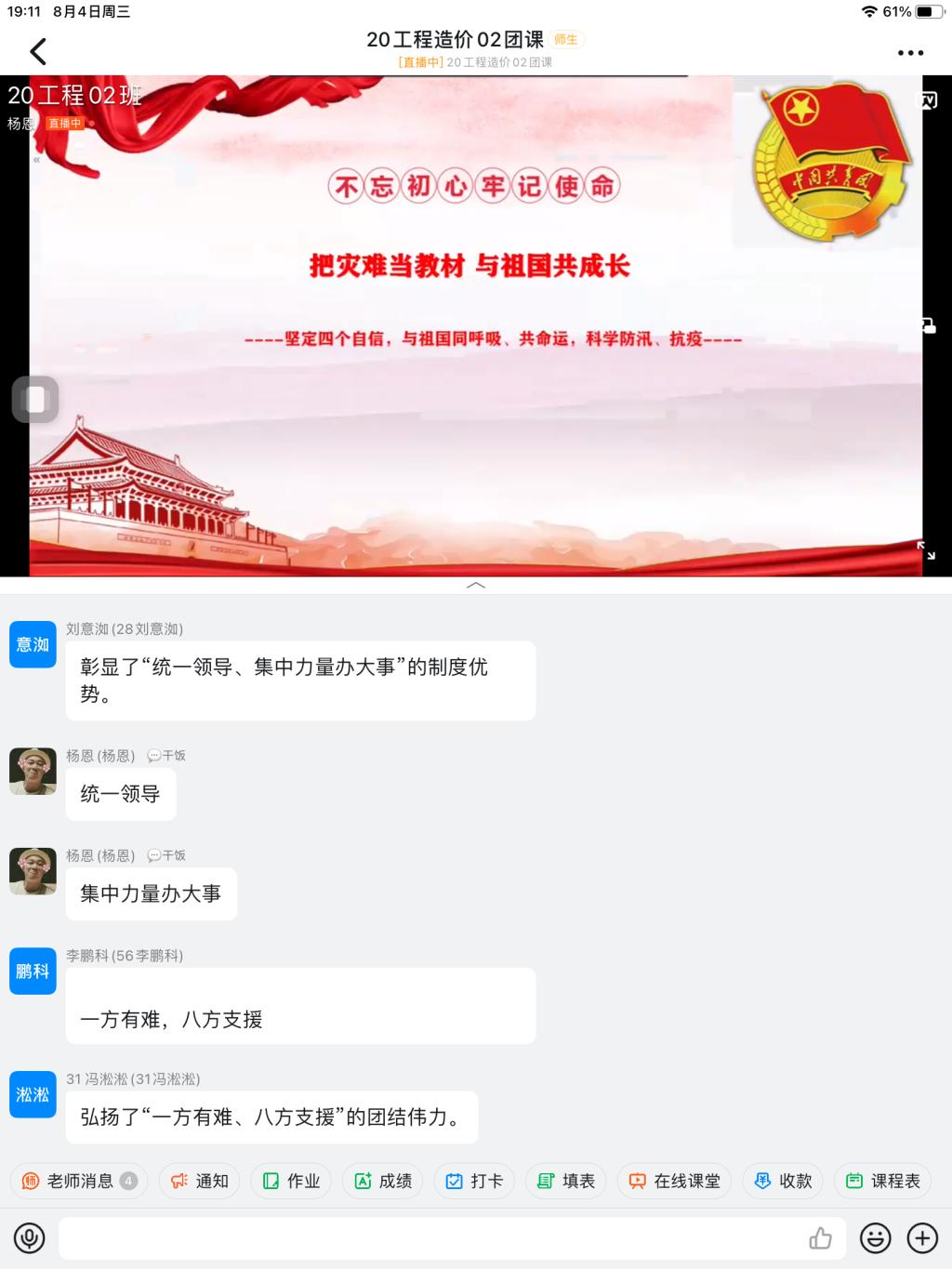Open the emoji picker
This screenshot has height=1269, width=952.
coord(875,1238)
